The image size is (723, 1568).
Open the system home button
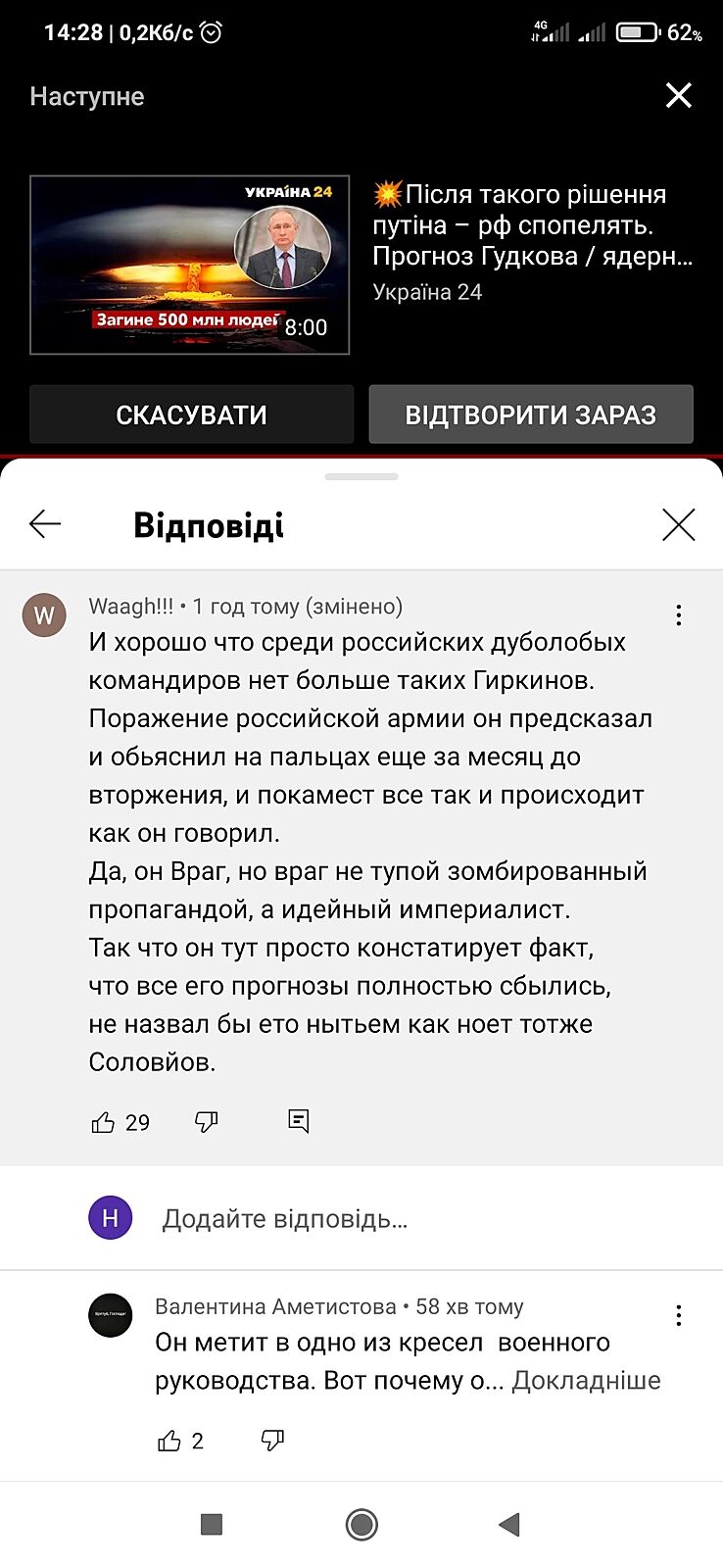(x=361, y=1525)
